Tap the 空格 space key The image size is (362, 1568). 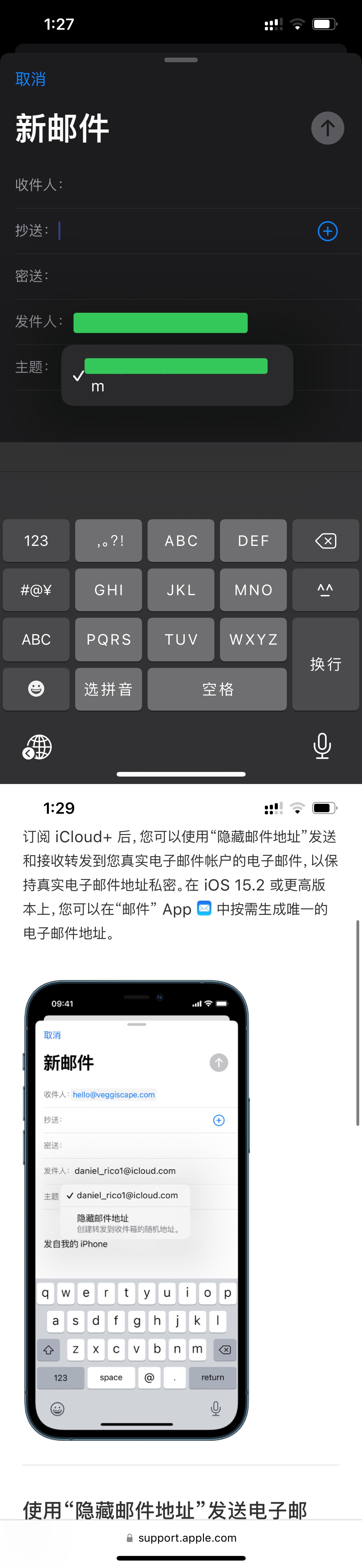click(217, 689)
